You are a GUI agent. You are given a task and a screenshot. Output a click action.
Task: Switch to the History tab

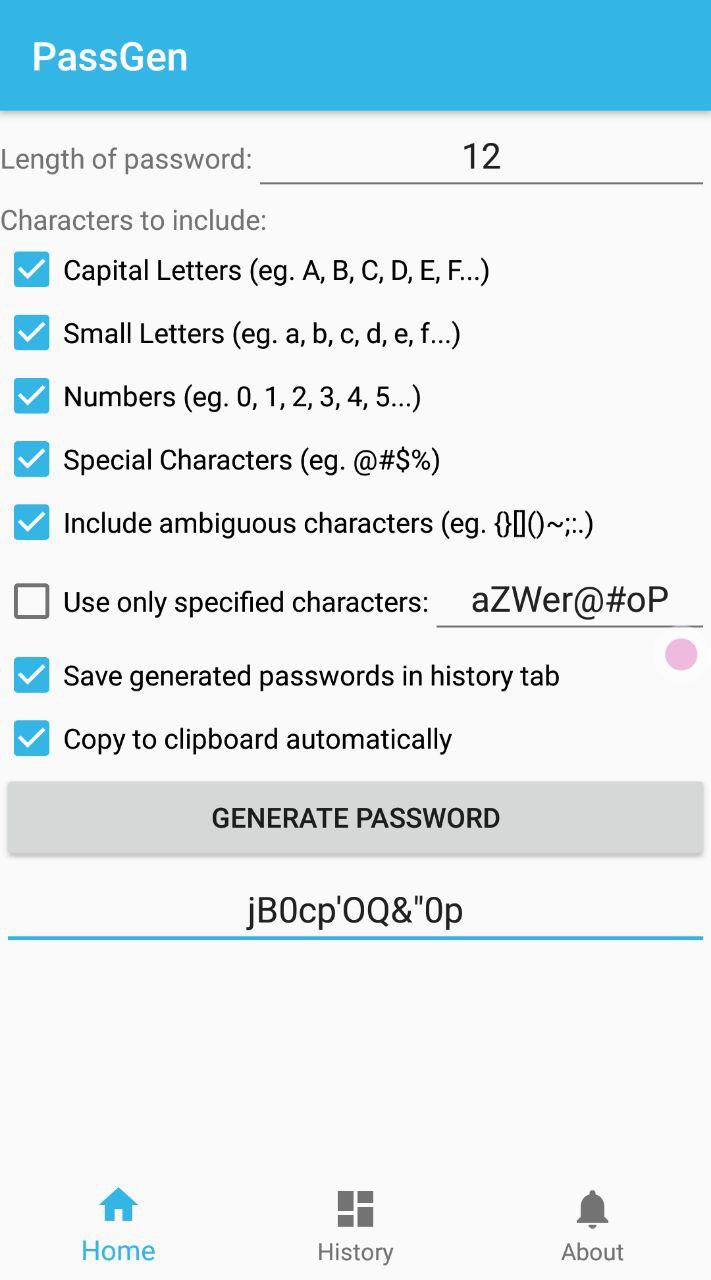coord(355,1226)
